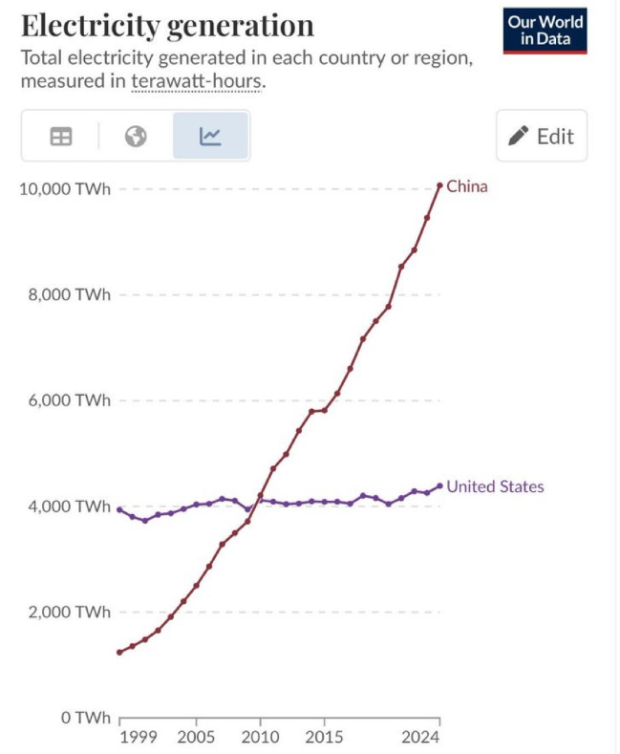Image resolution: width=620 pixels, height=754 pixels.
Task: Switch to the world map tab
Action: [x=136, y=137]
